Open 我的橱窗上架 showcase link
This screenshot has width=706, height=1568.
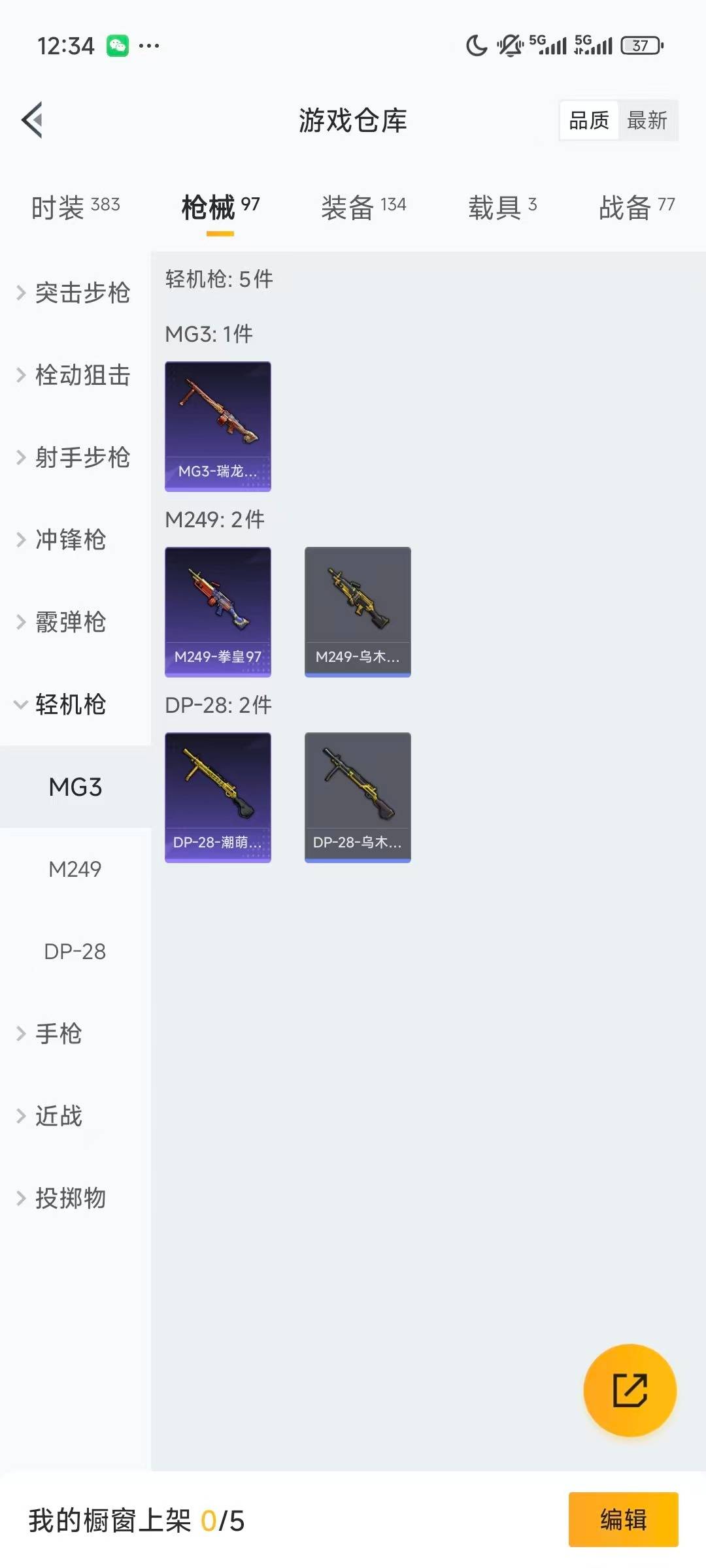point(137,1520)
